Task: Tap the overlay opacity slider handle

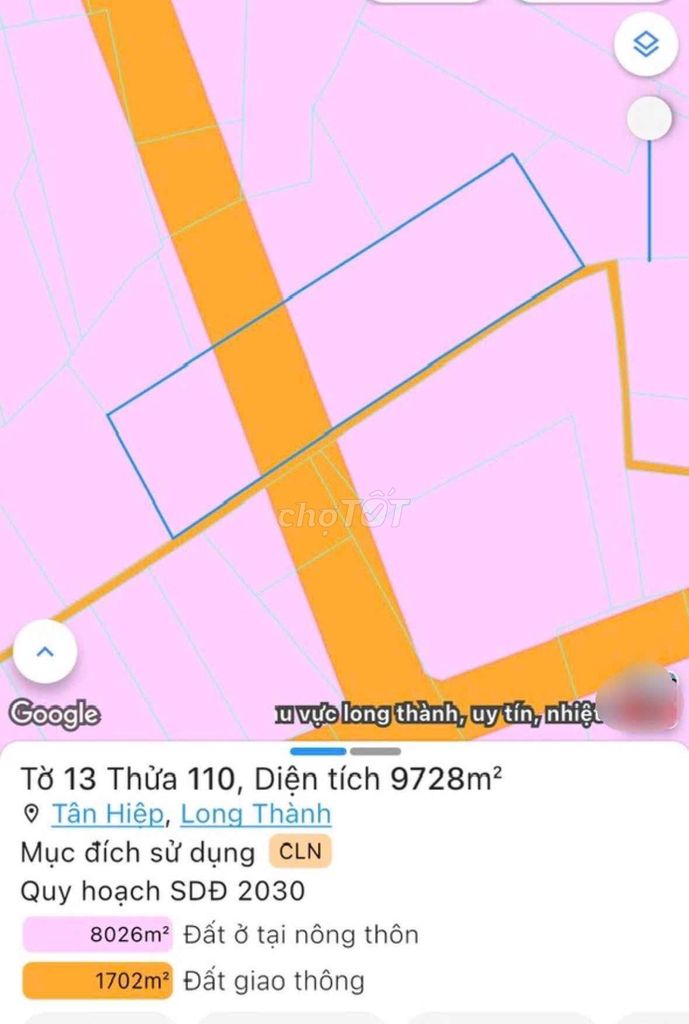Action: click(649, 119)
